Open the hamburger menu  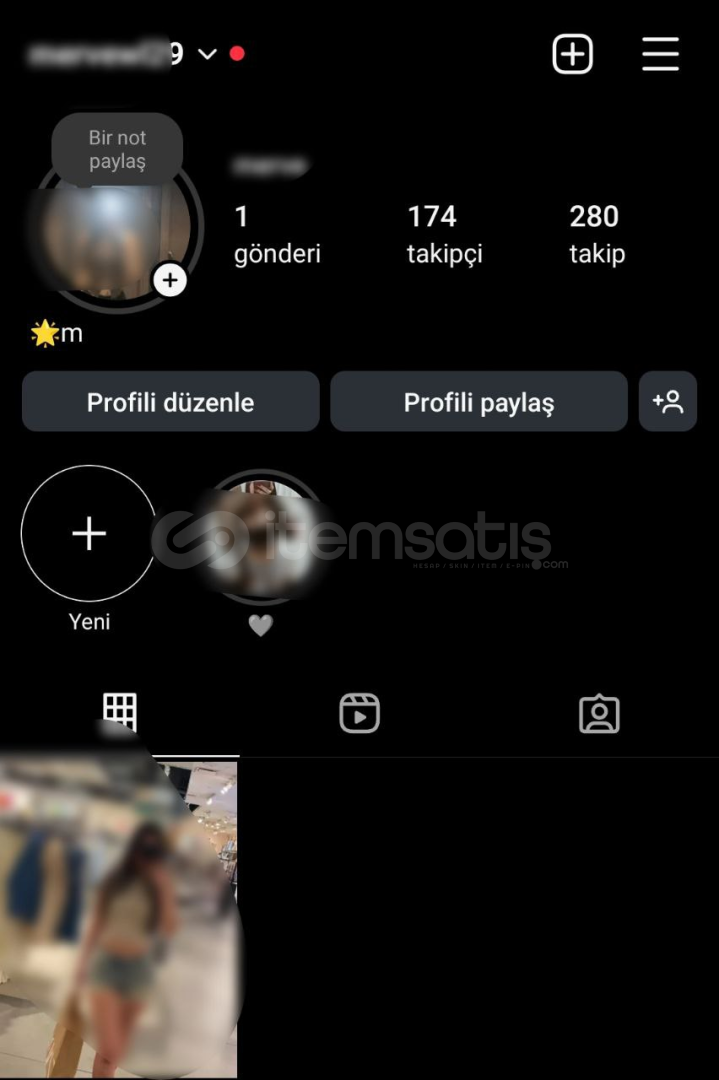(660, 54)
